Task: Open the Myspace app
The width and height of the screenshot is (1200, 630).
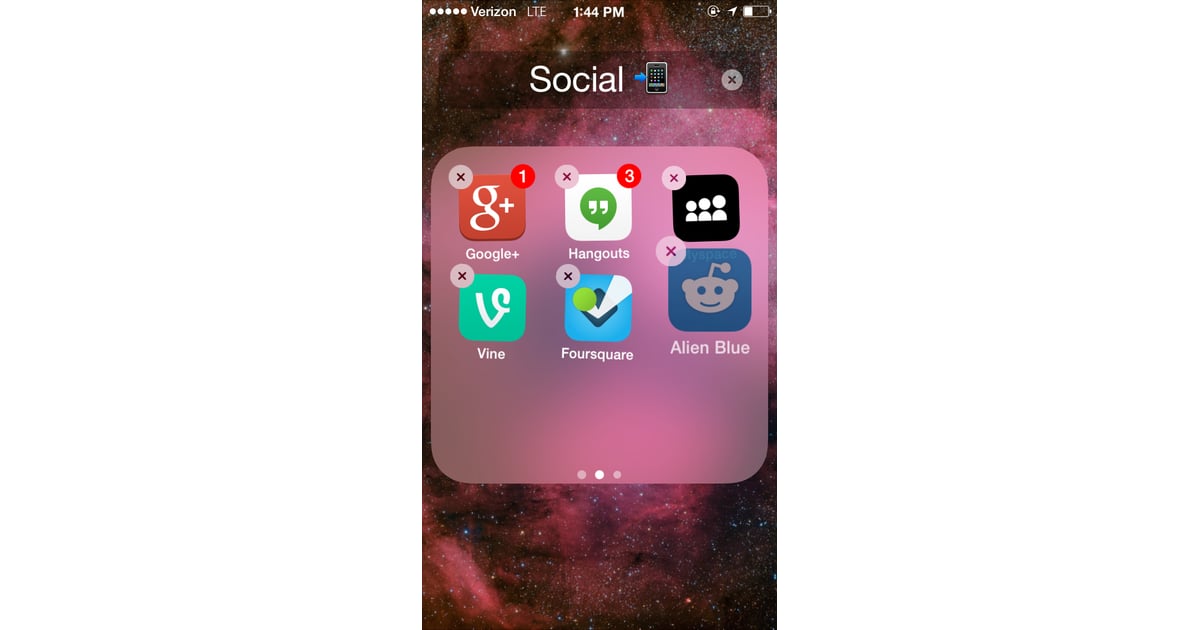Action: coord(706,208)
